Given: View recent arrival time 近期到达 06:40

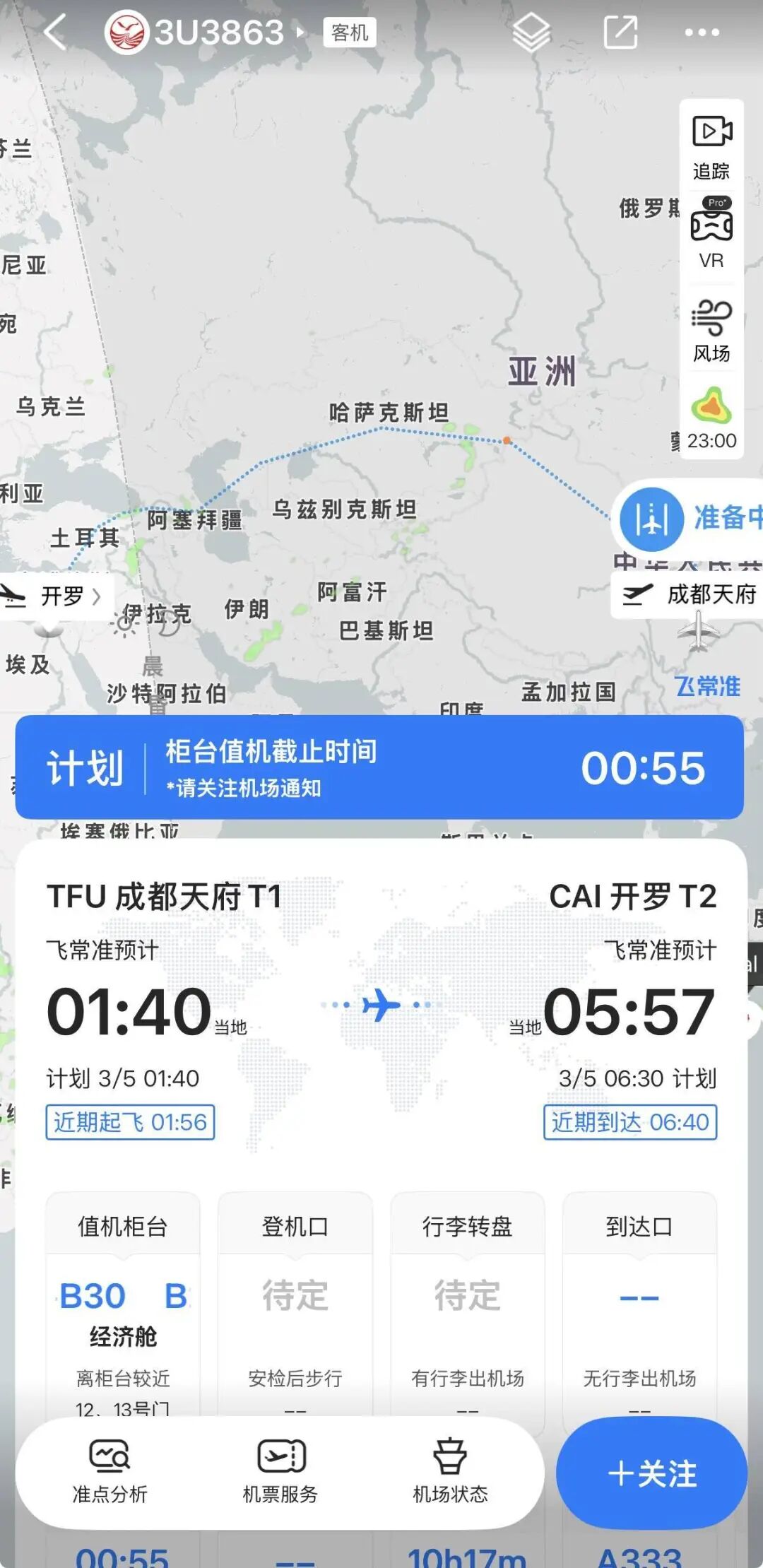Looking at the screenshot, I should pyautogui.click(x=630, y=1122).
